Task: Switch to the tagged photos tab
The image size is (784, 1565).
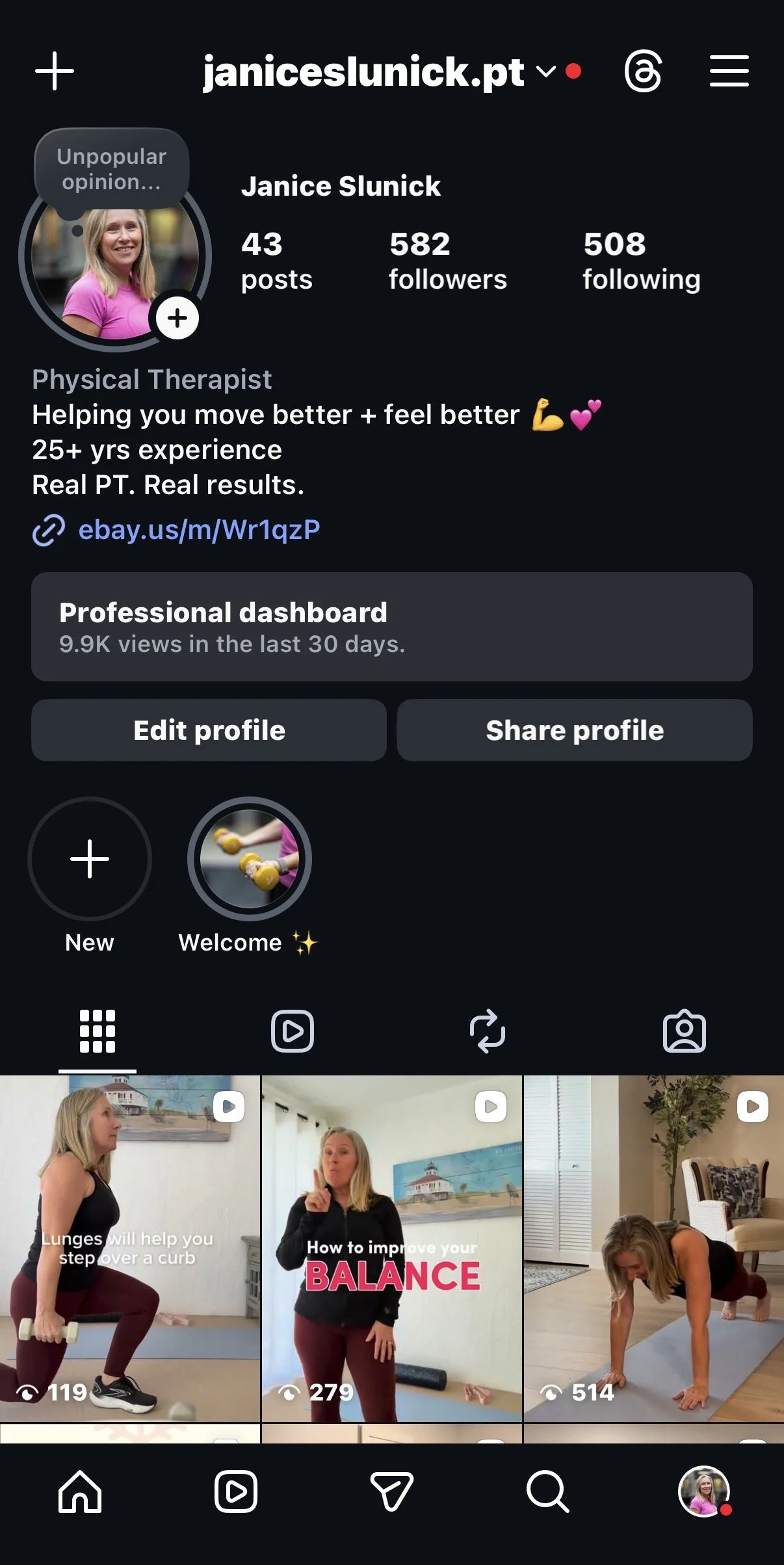Action: point(684,1031)
